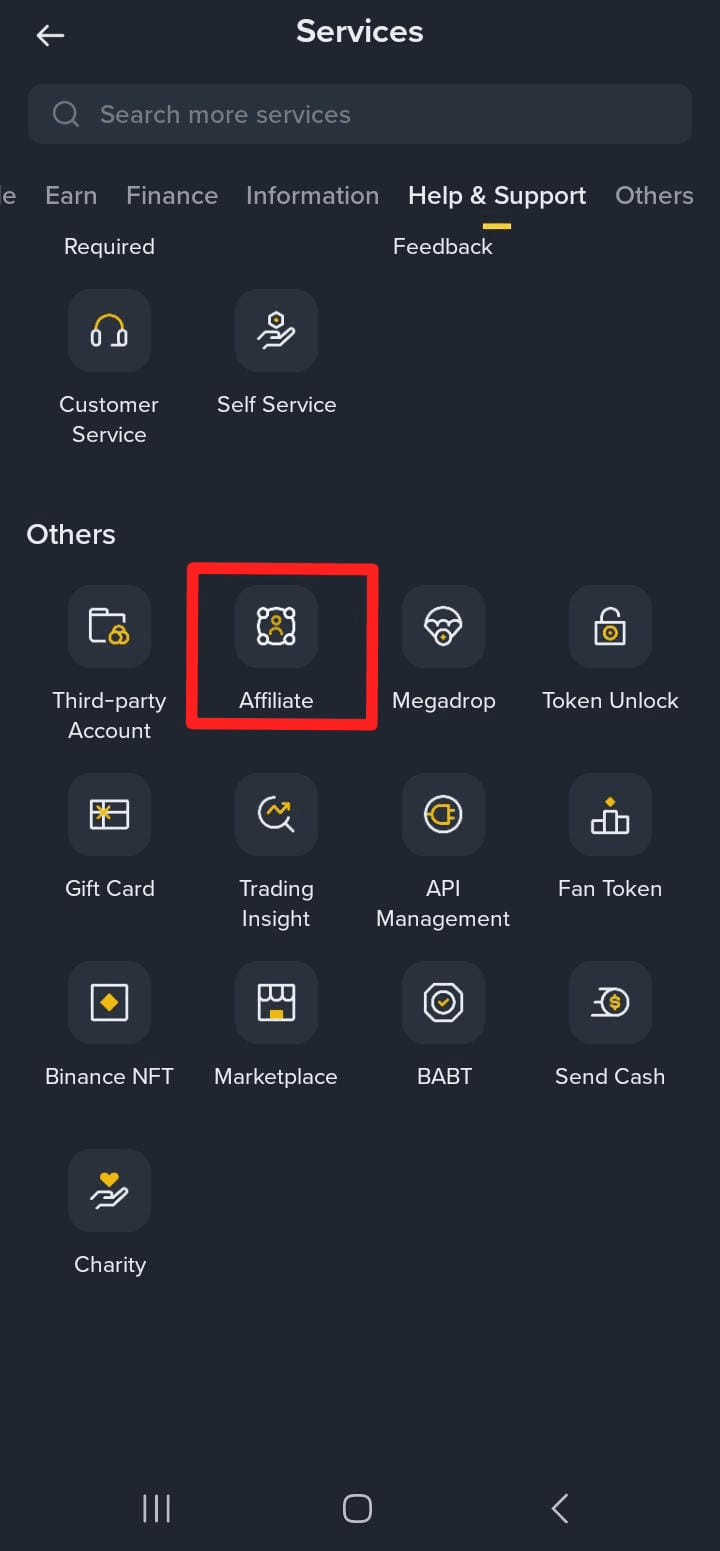Switch to the Finance tab
Screen dimensions: 720x1551
pyautogui.click(x=172, y=195)
